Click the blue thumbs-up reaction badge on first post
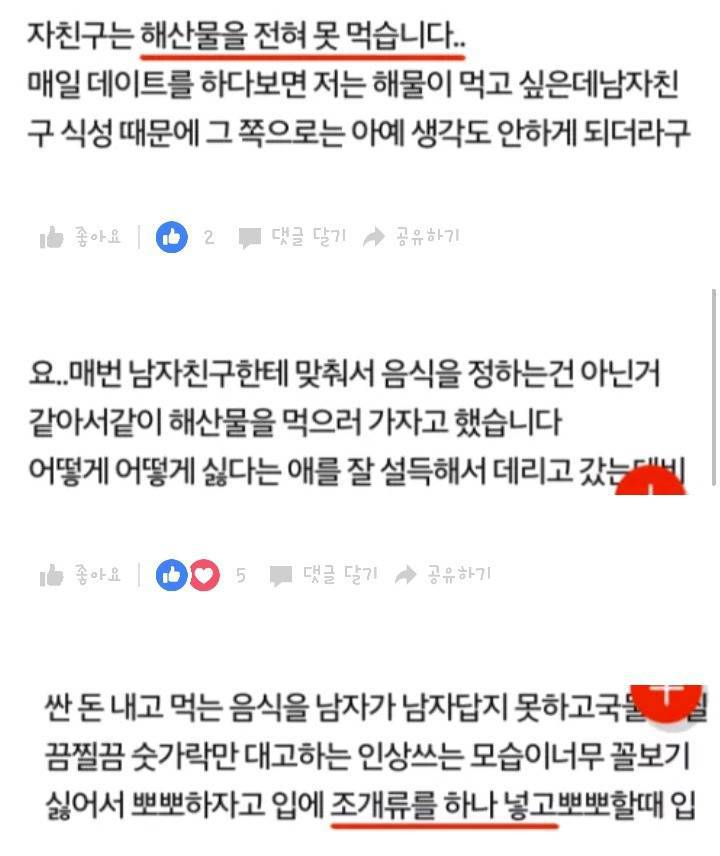 coord(172,237)
